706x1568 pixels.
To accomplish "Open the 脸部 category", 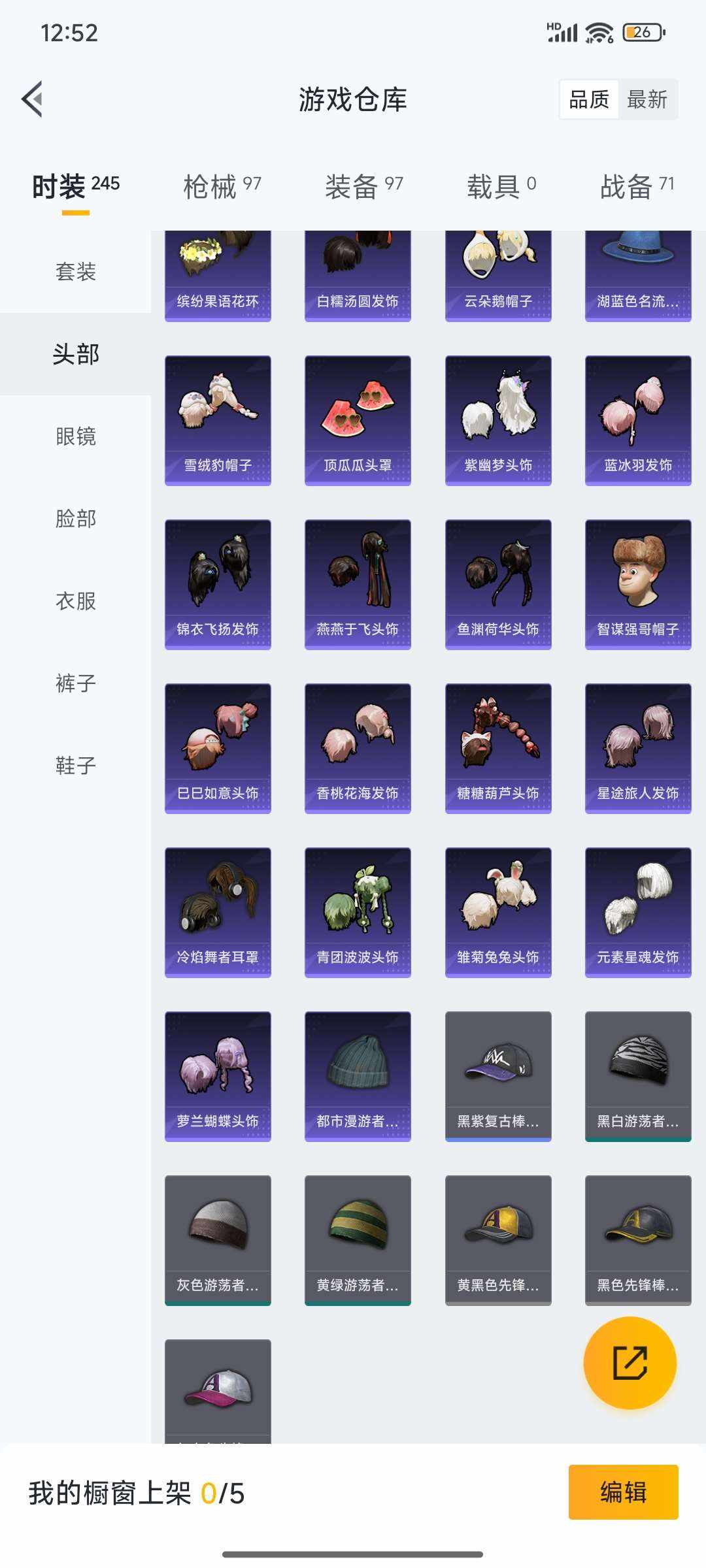I will pyautogui.click(x=76, y=518).
